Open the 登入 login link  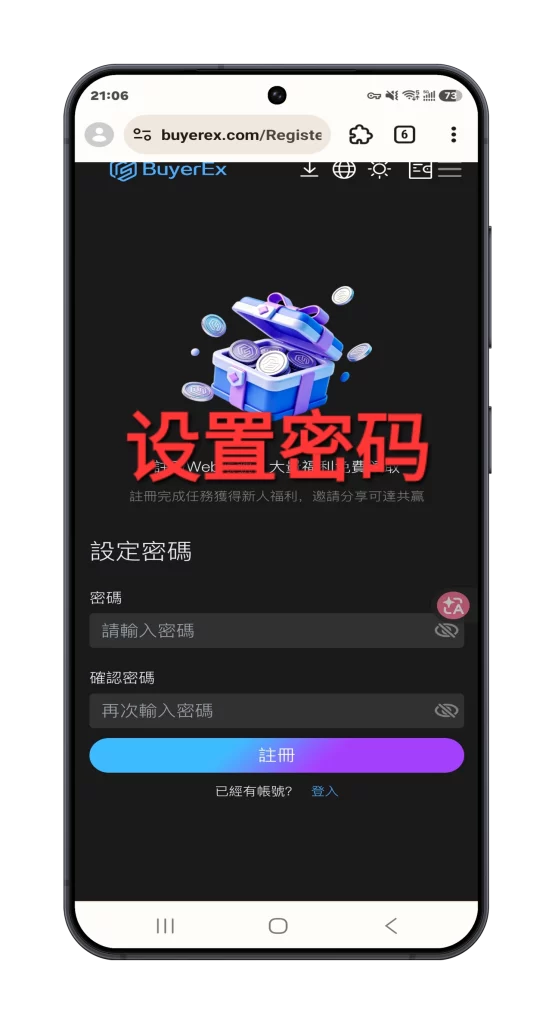click(325, 791)
